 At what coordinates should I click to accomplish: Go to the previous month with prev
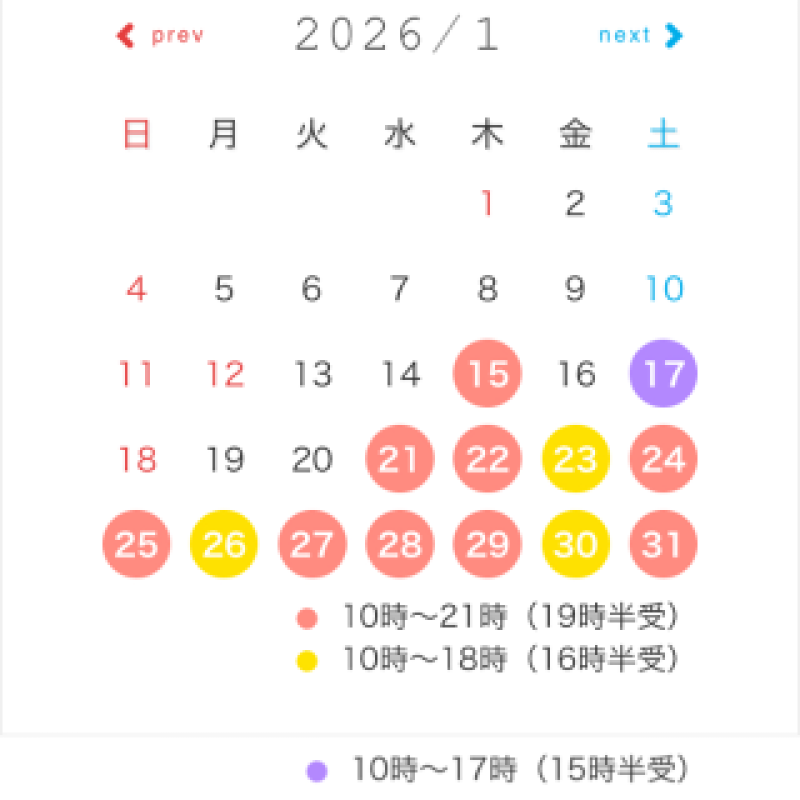coord(161,36)
